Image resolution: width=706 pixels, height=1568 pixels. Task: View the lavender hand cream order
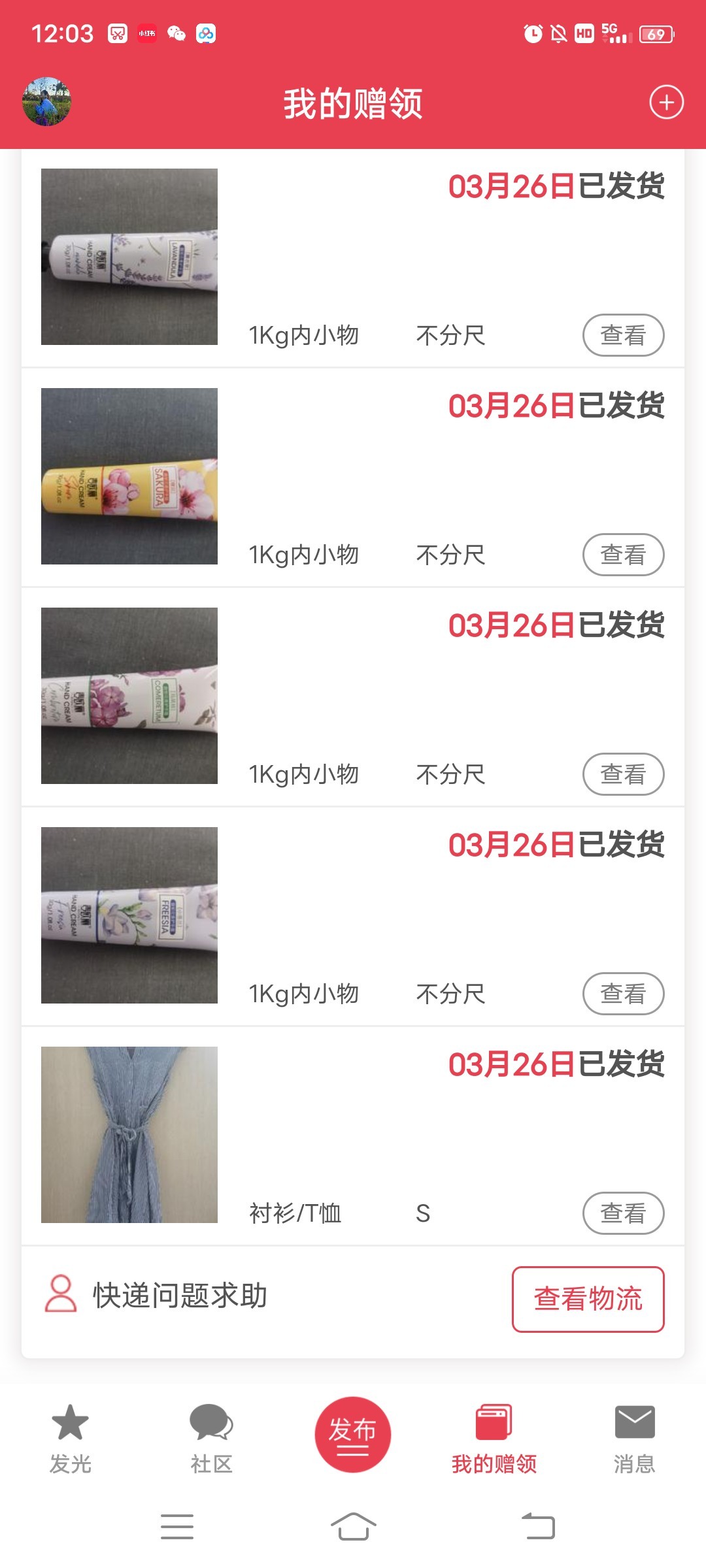[623, 335]
